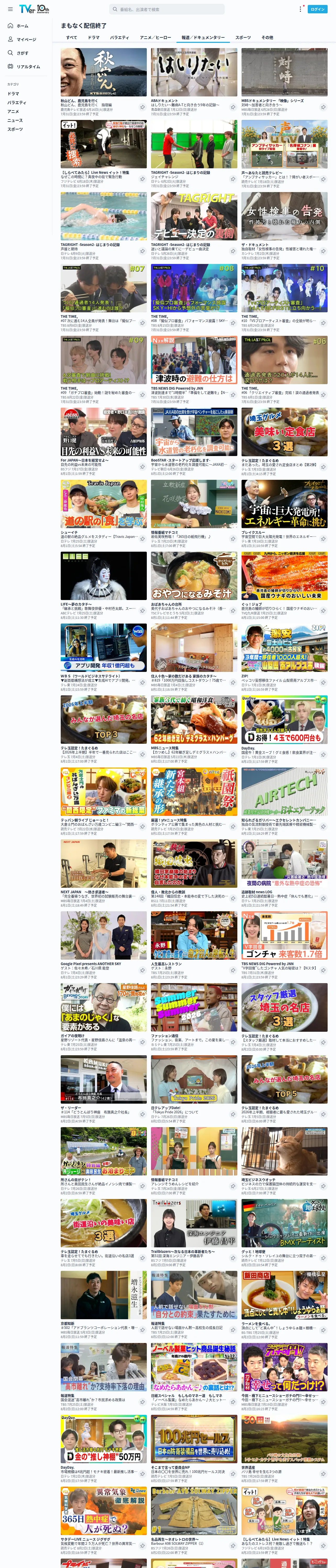Switch to the バラエティ tab

[119, 38]
